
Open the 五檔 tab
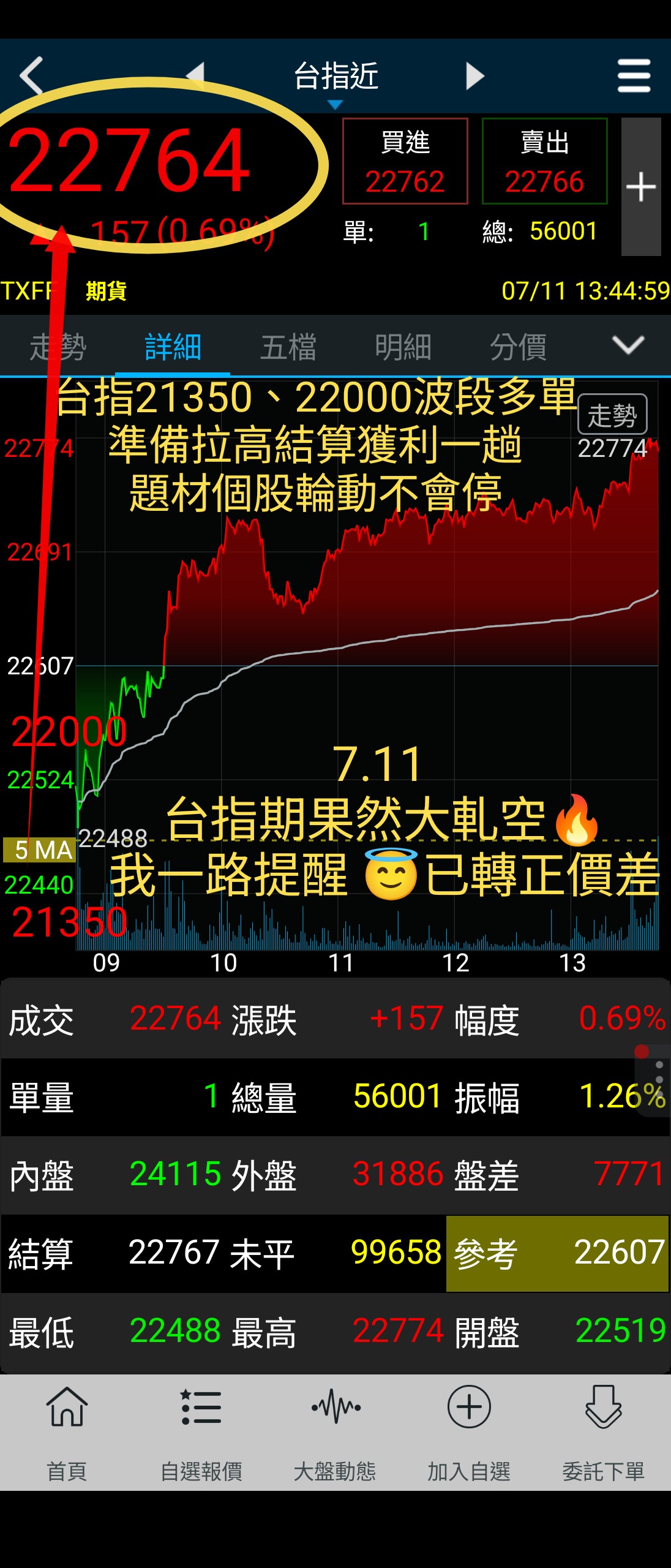[288, 347]
